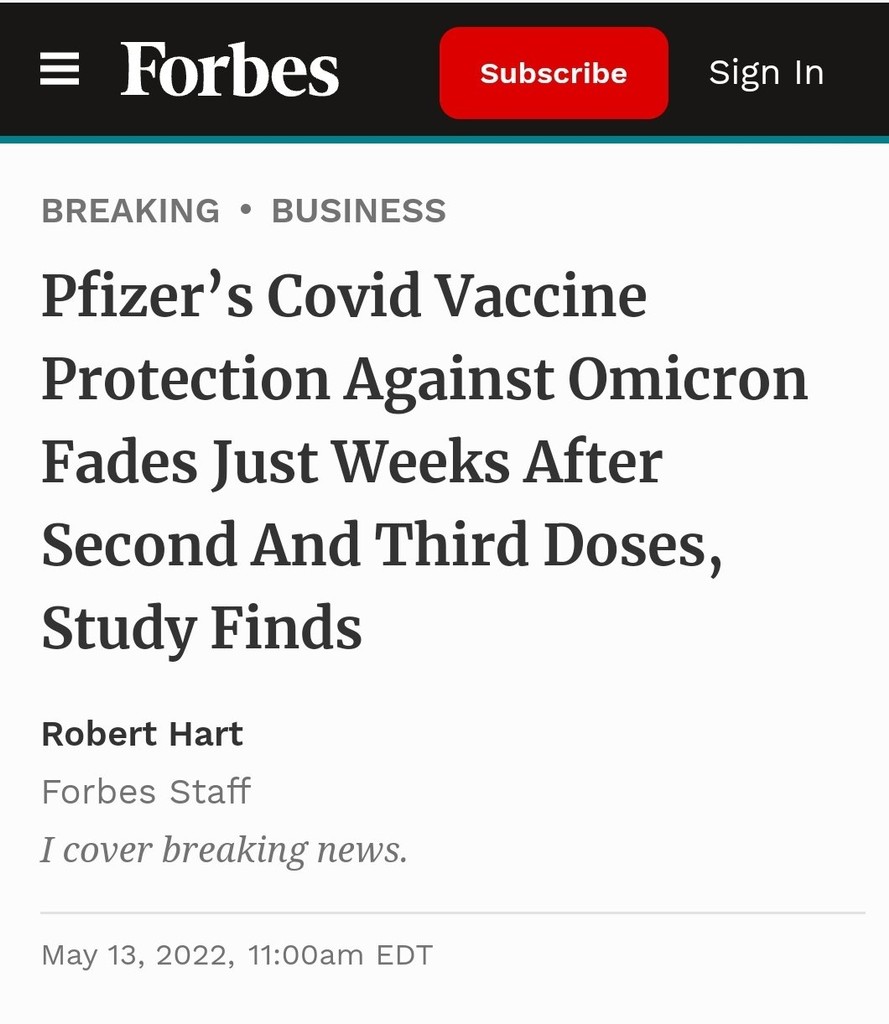Image resolution: width=889 pixels, height=1024 pixels.
Task: Open the Business category link
Action: [359, 211]
